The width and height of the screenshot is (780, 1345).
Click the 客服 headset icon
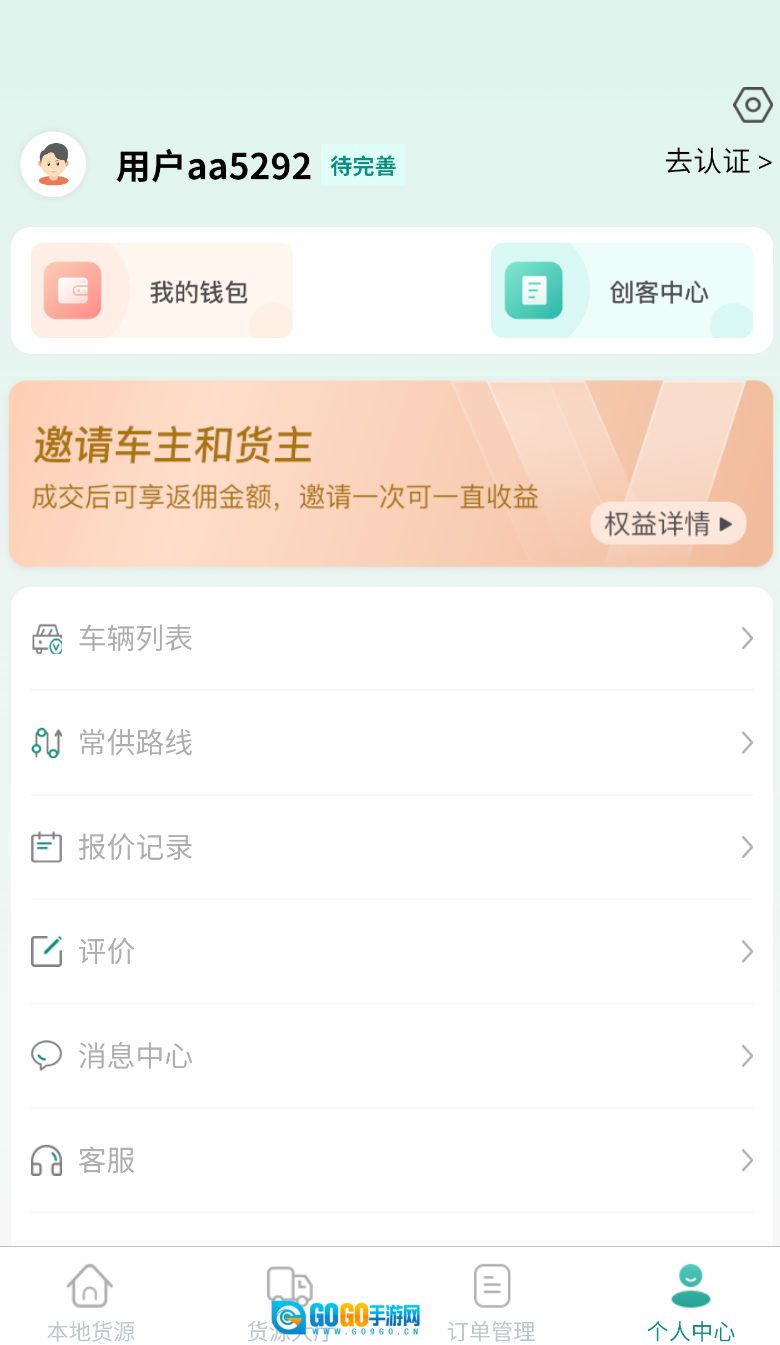point(46,1160)
